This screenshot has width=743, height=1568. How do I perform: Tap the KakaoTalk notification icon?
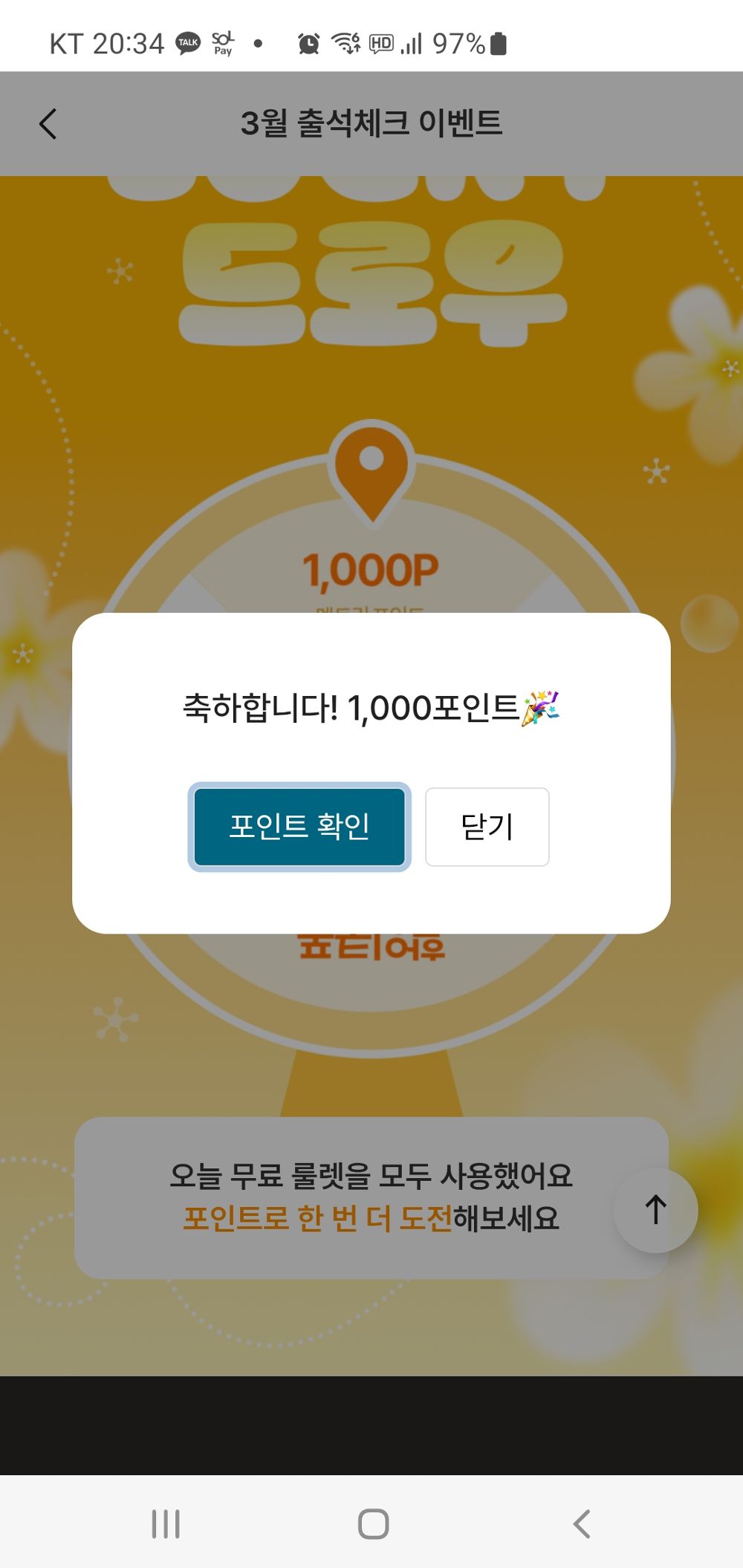(186, 42)
